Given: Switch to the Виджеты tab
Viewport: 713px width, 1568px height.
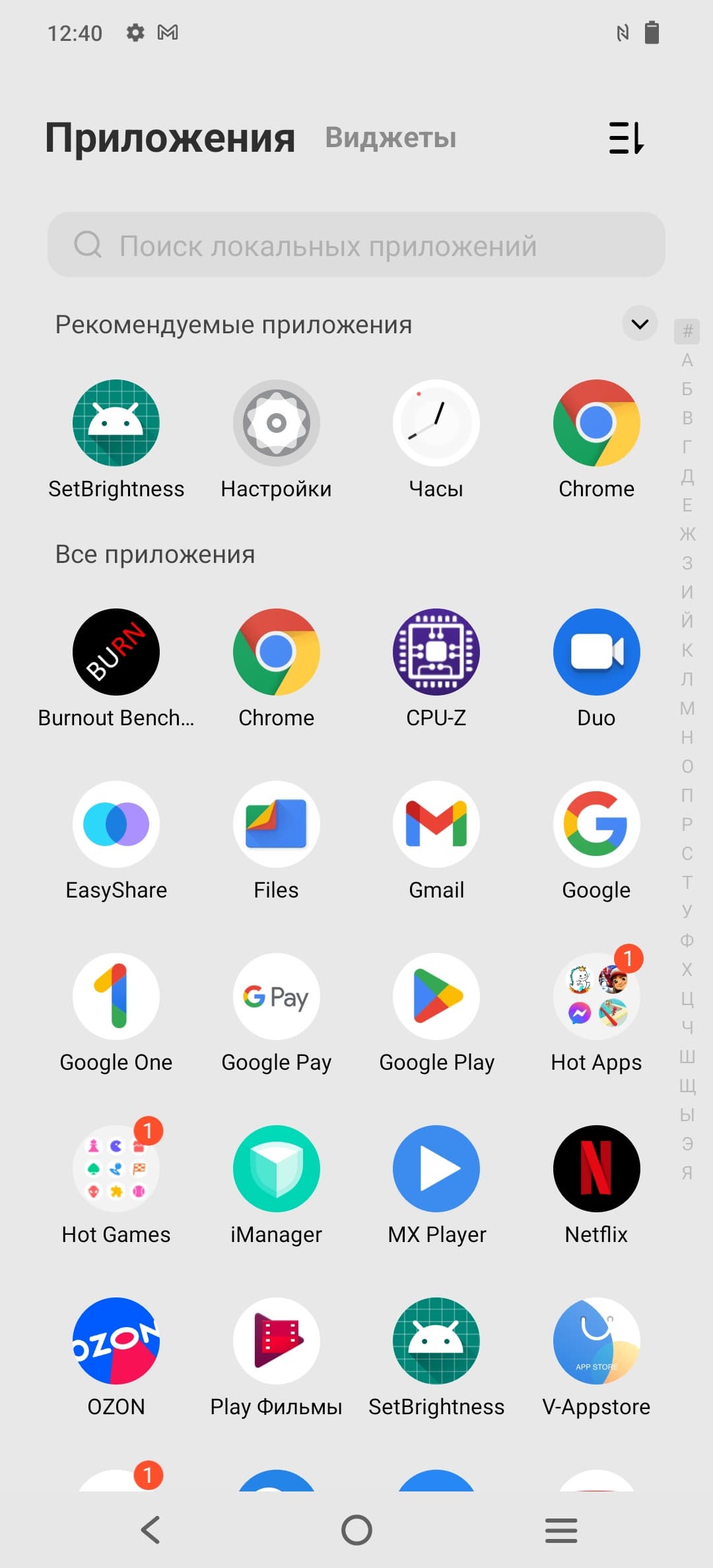Looking at the screenshot, I should (391, 138).
